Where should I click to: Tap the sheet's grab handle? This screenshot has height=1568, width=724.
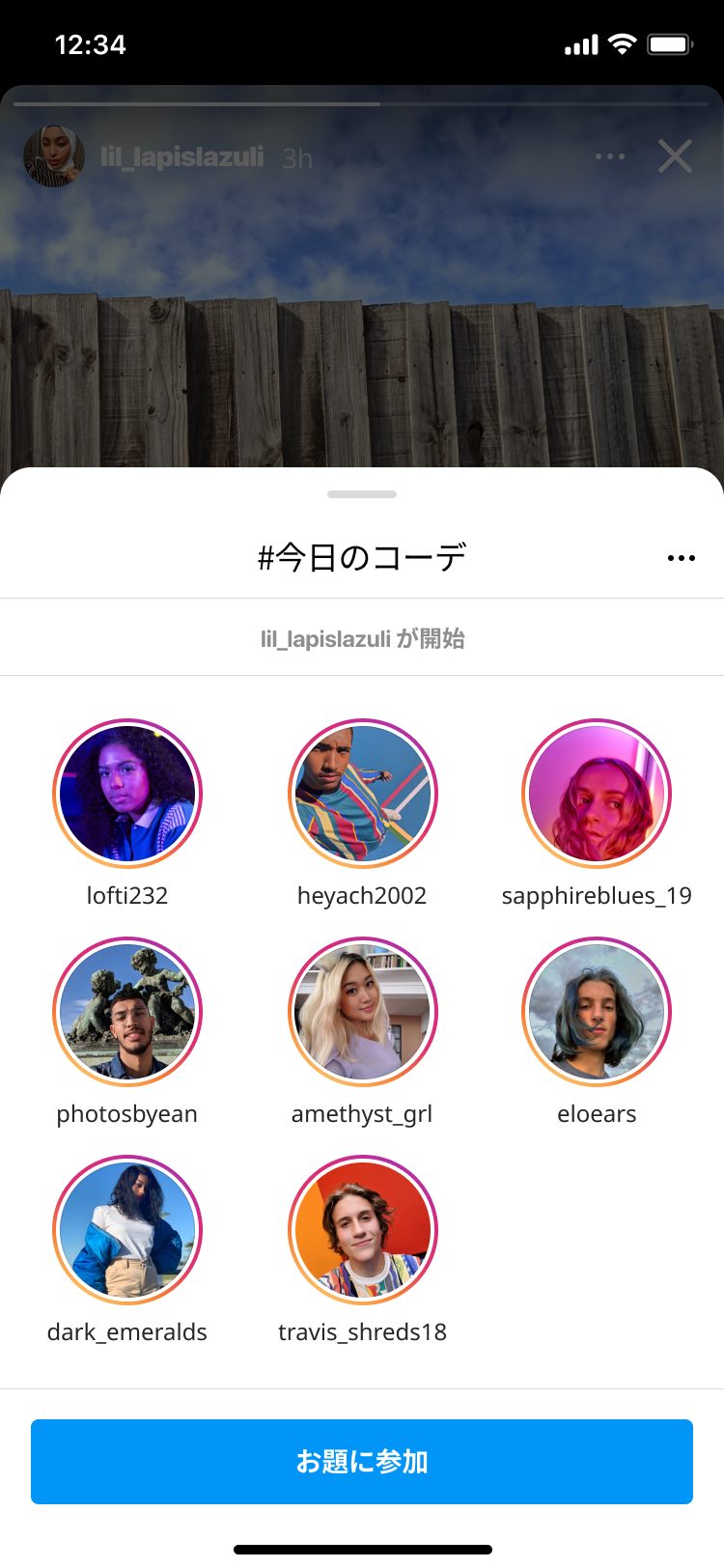pos(362,494)
